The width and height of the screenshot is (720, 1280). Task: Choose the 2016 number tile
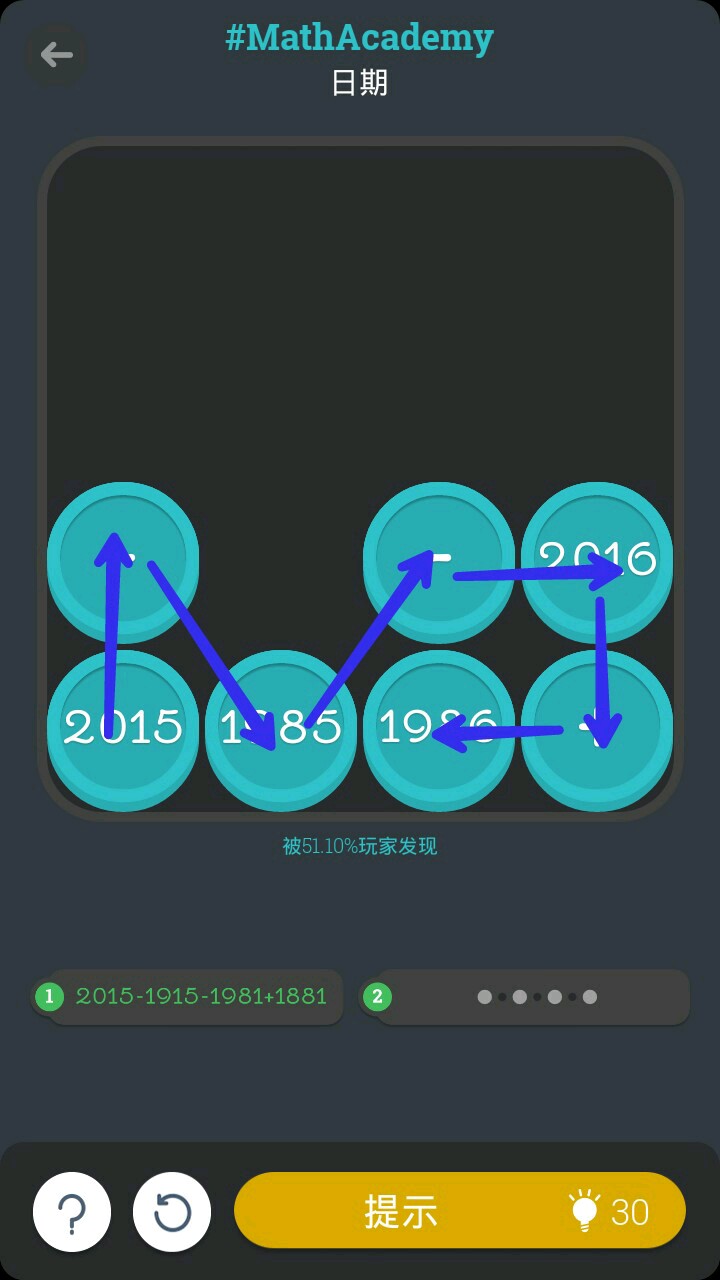pos(597,558)
